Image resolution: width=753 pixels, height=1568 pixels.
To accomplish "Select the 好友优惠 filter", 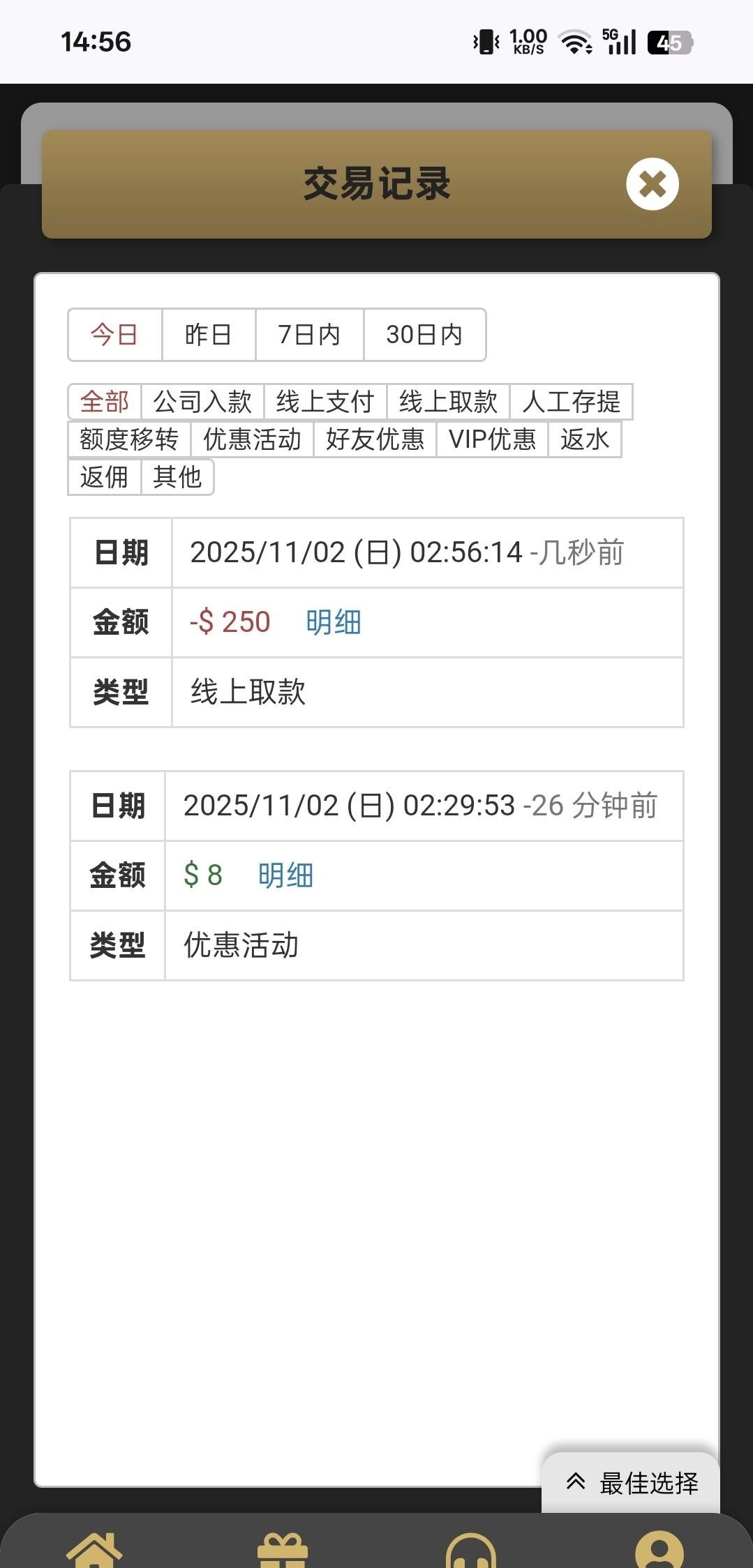I will [x=375, y=439].
